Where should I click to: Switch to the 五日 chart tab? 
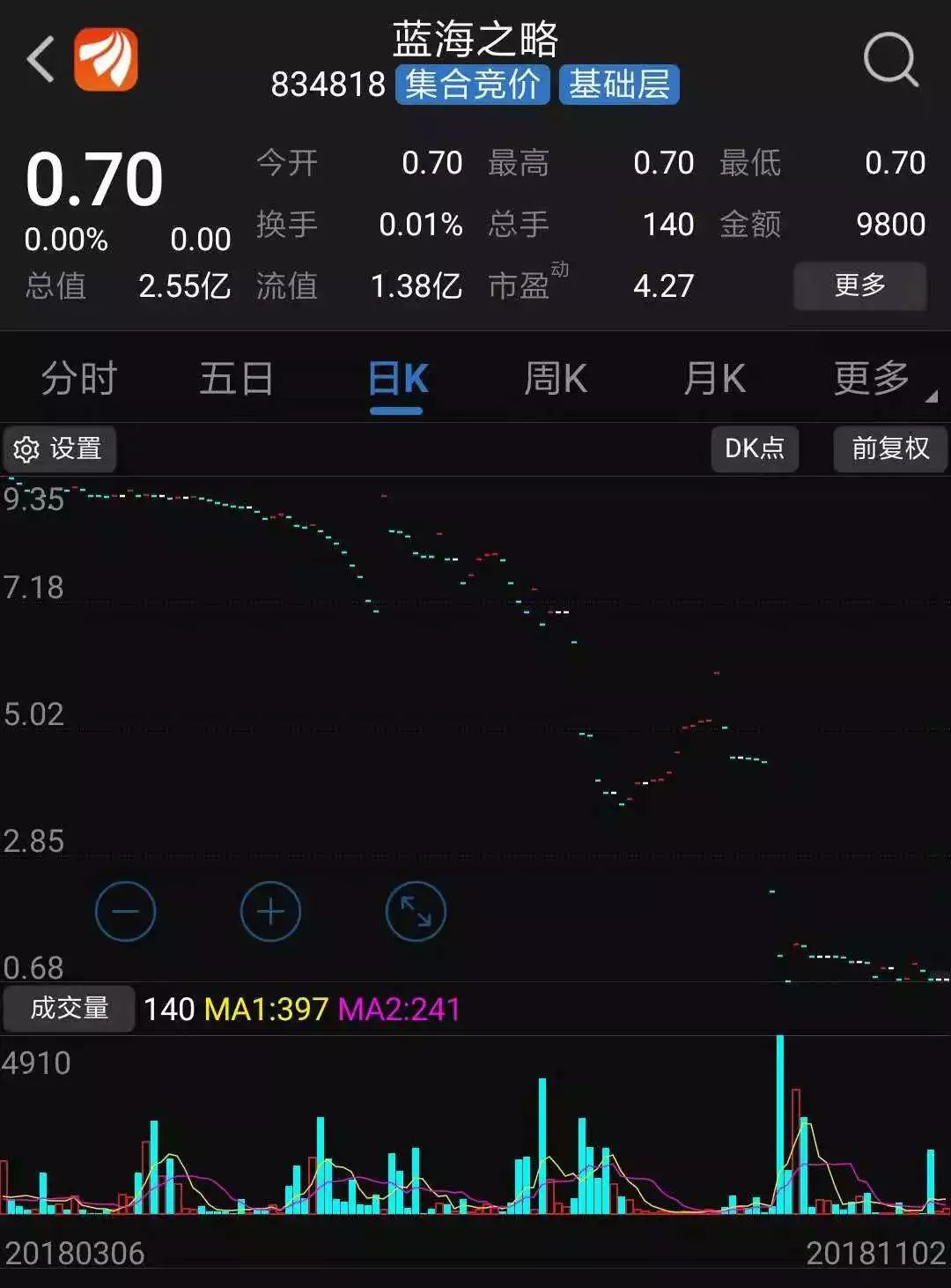(236, 379)
